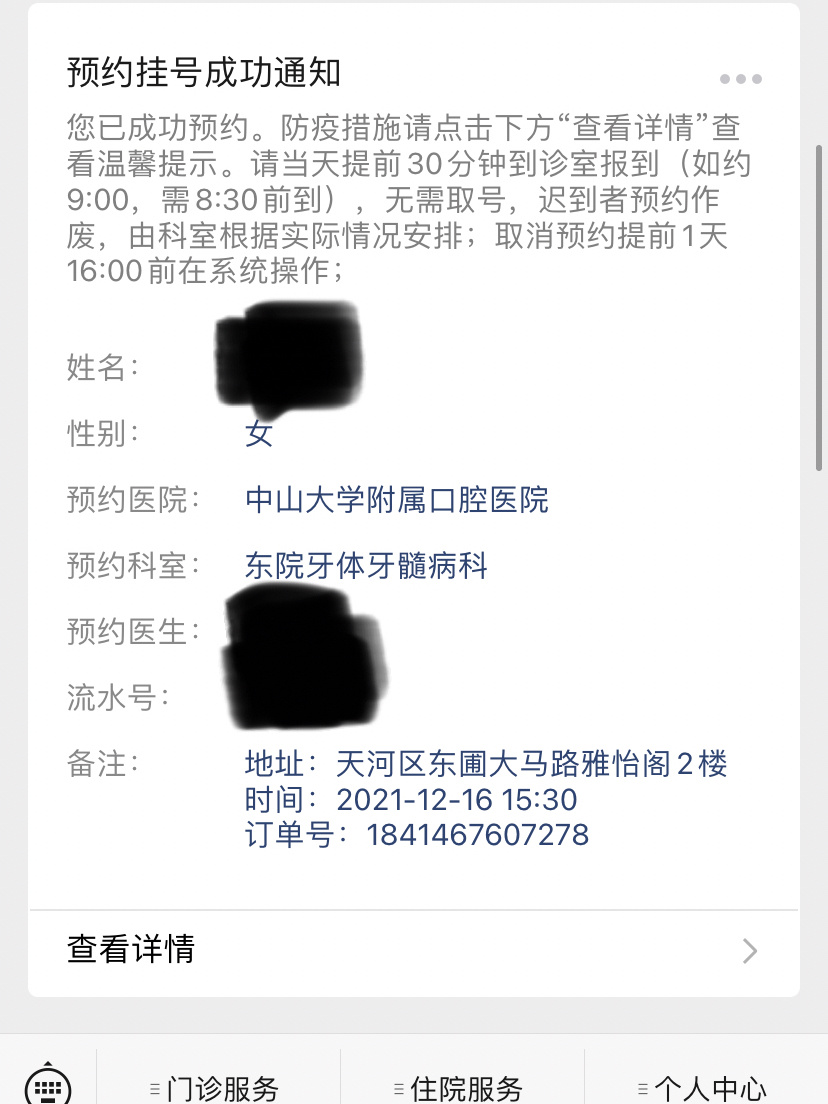The image size is (828, 1104).
Task: Open the three-dot more options menu
Action: click(740, 76)
